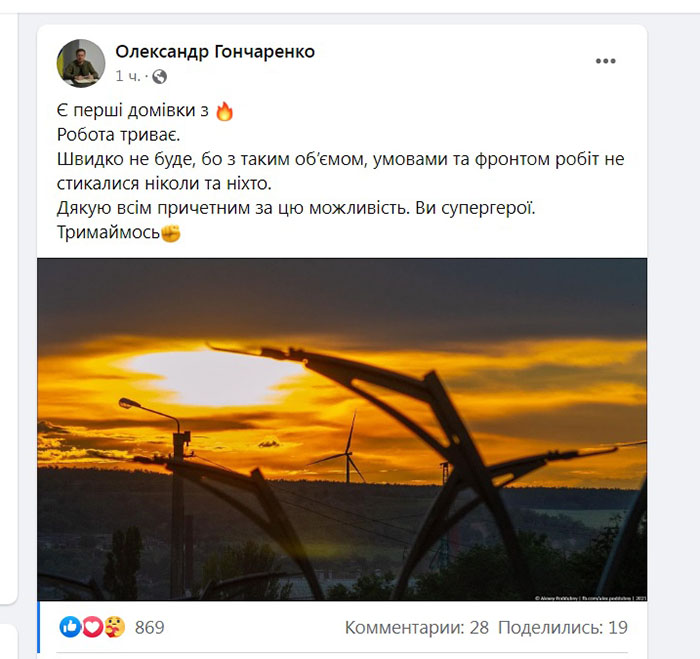
Task: Open the sunset photo in the post
Action: pyautogui.click(x=342, y=430)
